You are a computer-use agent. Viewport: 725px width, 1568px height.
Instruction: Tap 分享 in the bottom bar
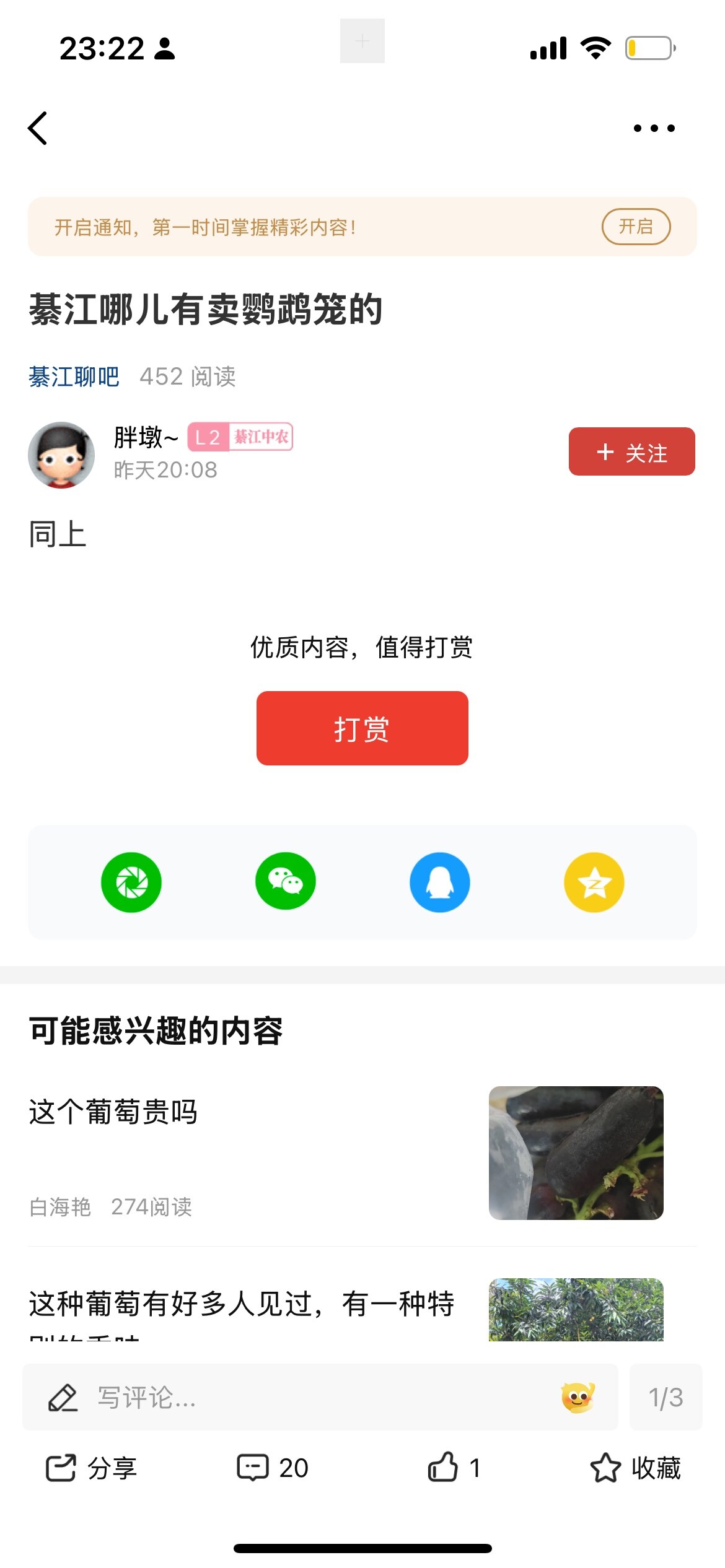point(92,1468)
